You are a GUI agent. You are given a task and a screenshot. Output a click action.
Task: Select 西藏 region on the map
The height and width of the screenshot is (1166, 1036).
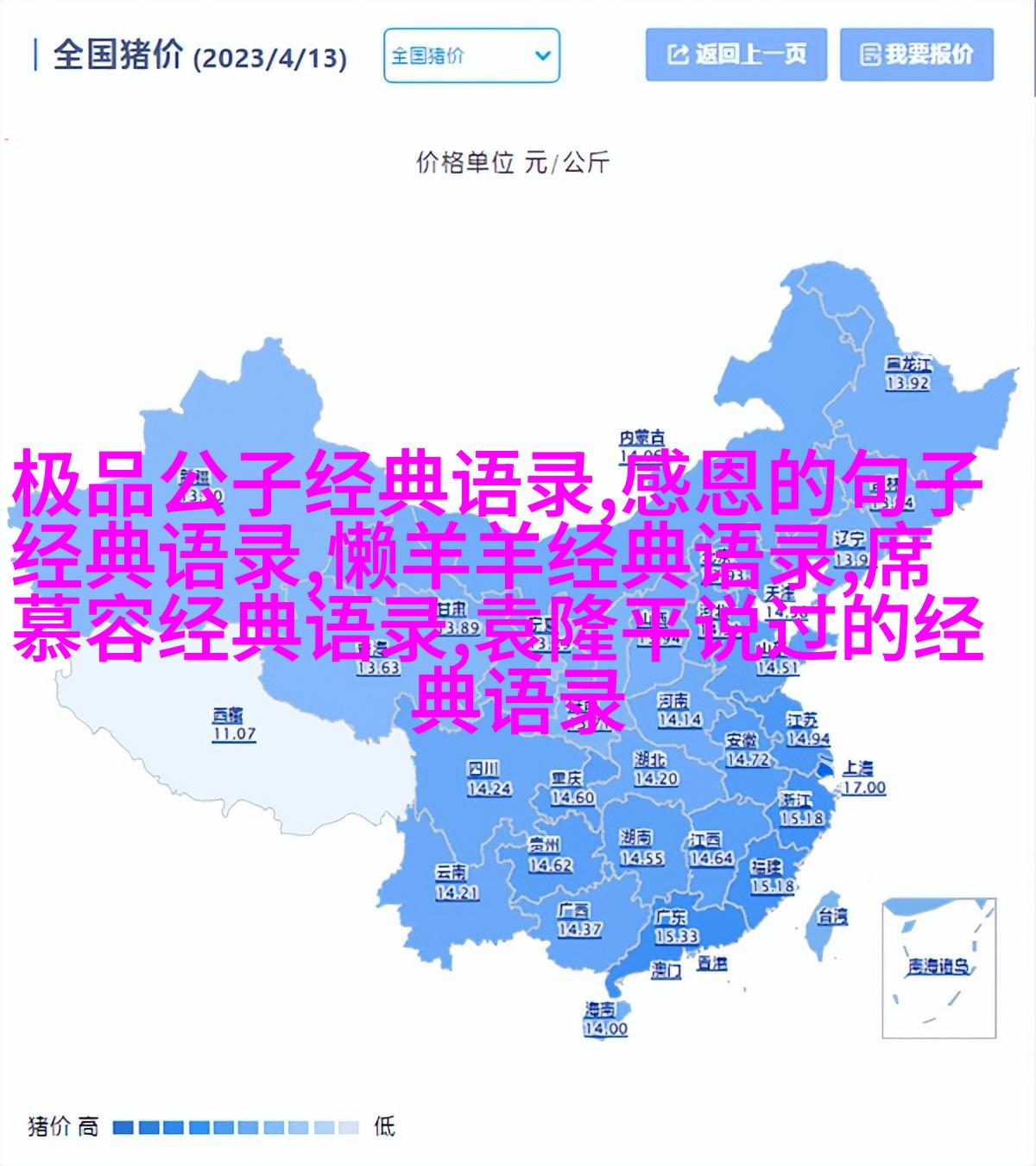click(233, 725)
